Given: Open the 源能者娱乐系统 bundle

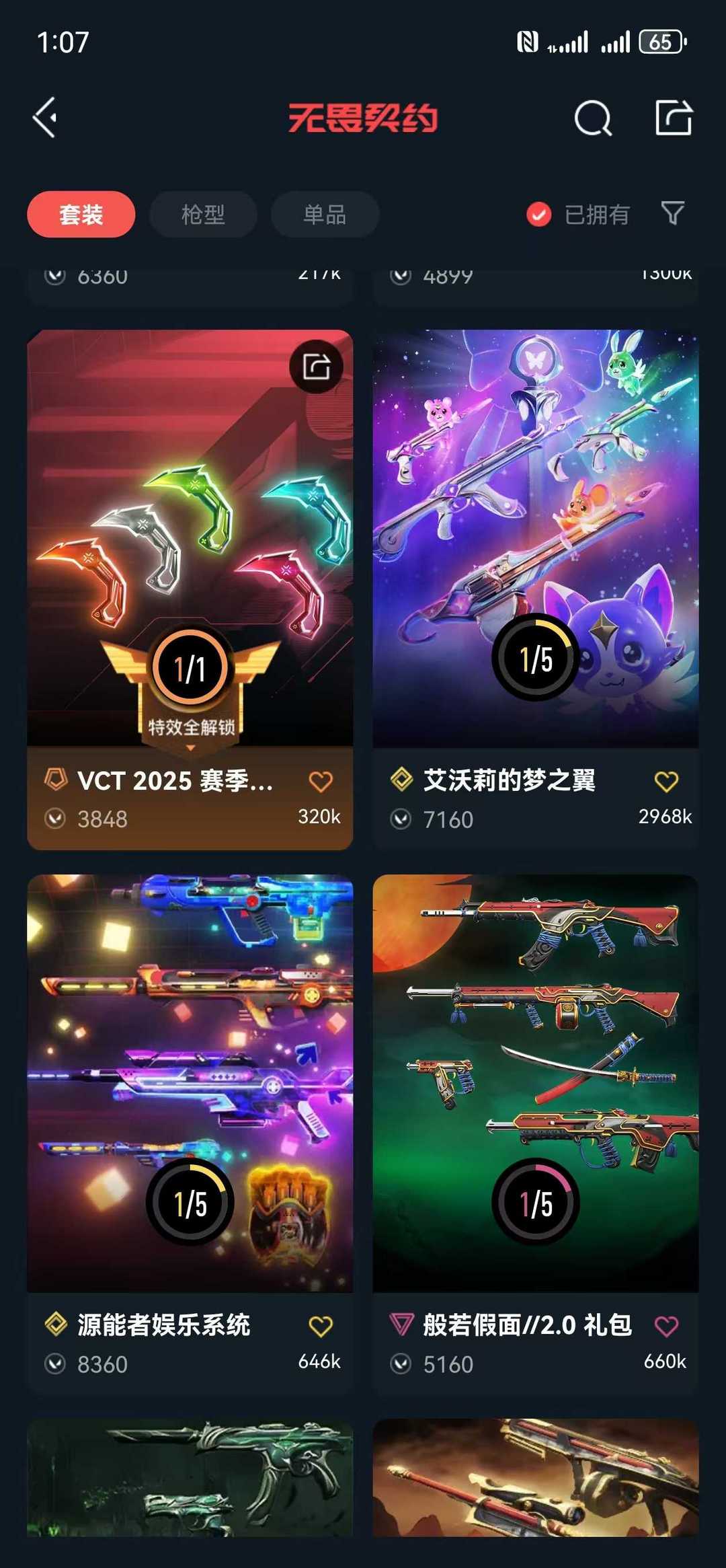Looking at the screenshot, I should (190, 1083).
